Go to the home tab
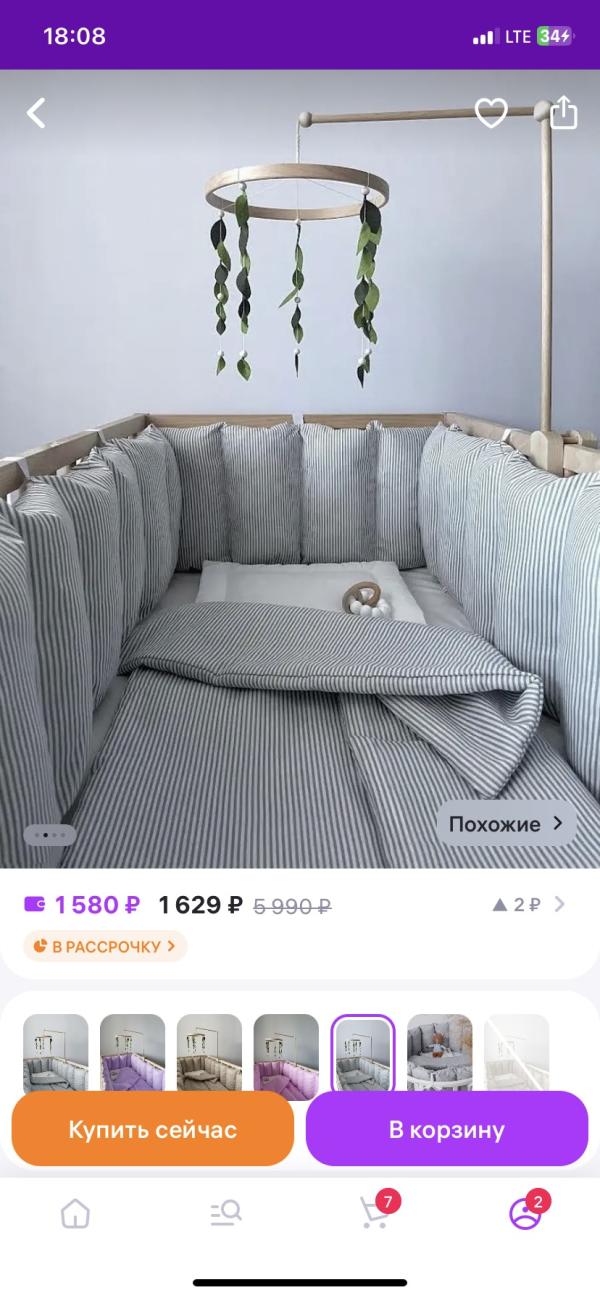This screenshot has width=600, height=1297. [75, 1213]
